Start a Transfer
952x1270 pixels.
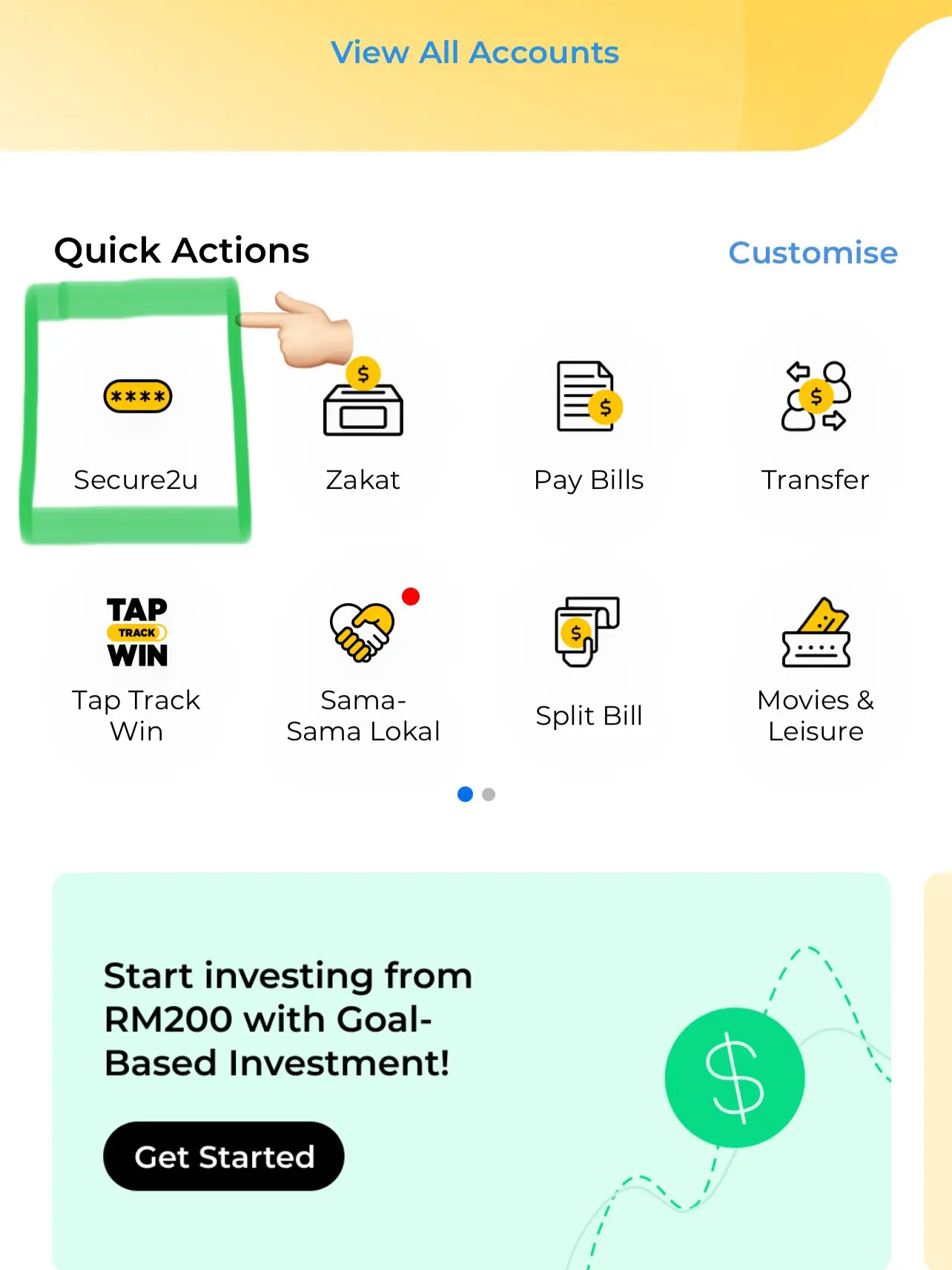pyautogui.click(x=816, y=427)
